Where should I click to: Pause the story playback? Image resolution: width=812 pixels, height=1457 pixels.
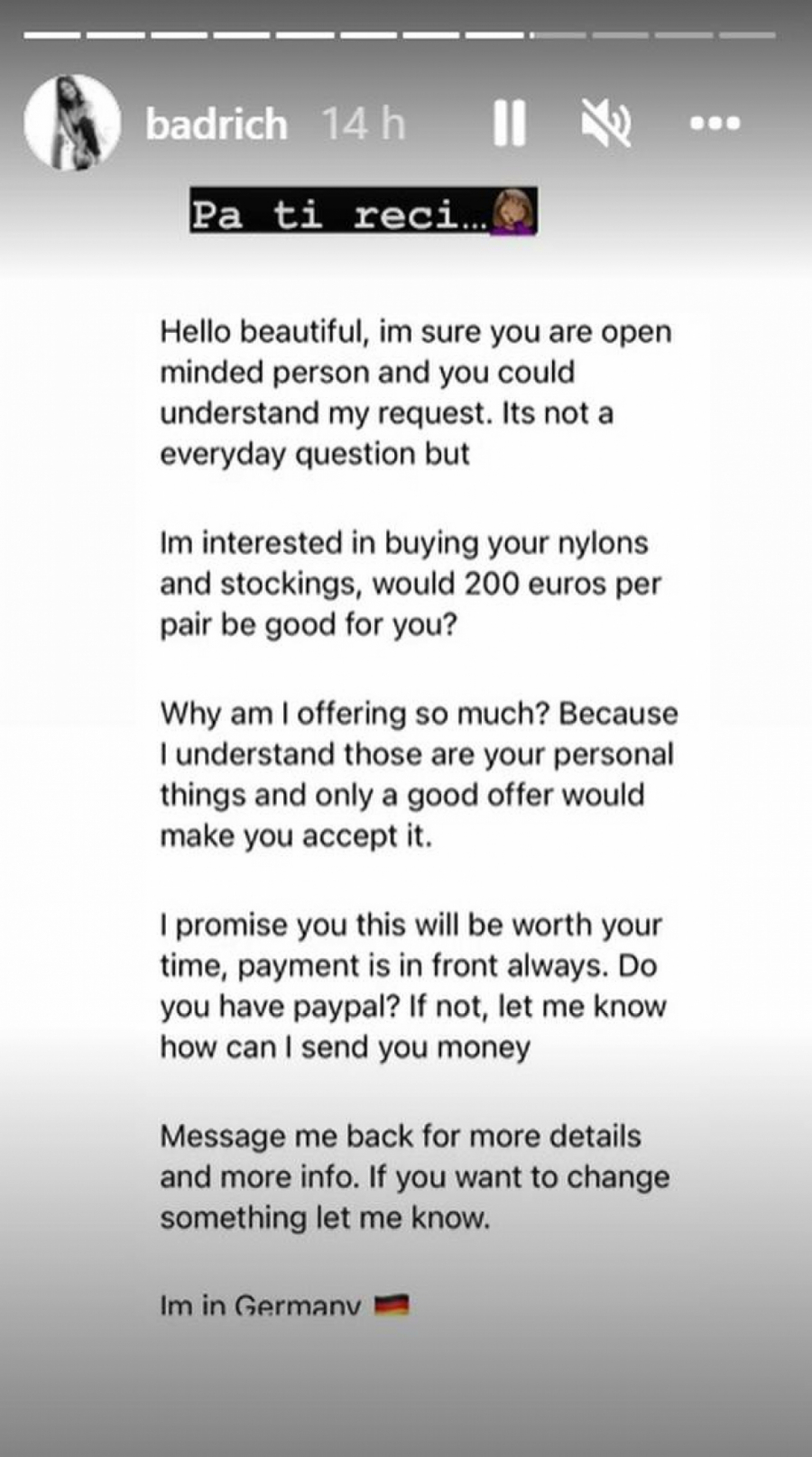coord(510,123)
